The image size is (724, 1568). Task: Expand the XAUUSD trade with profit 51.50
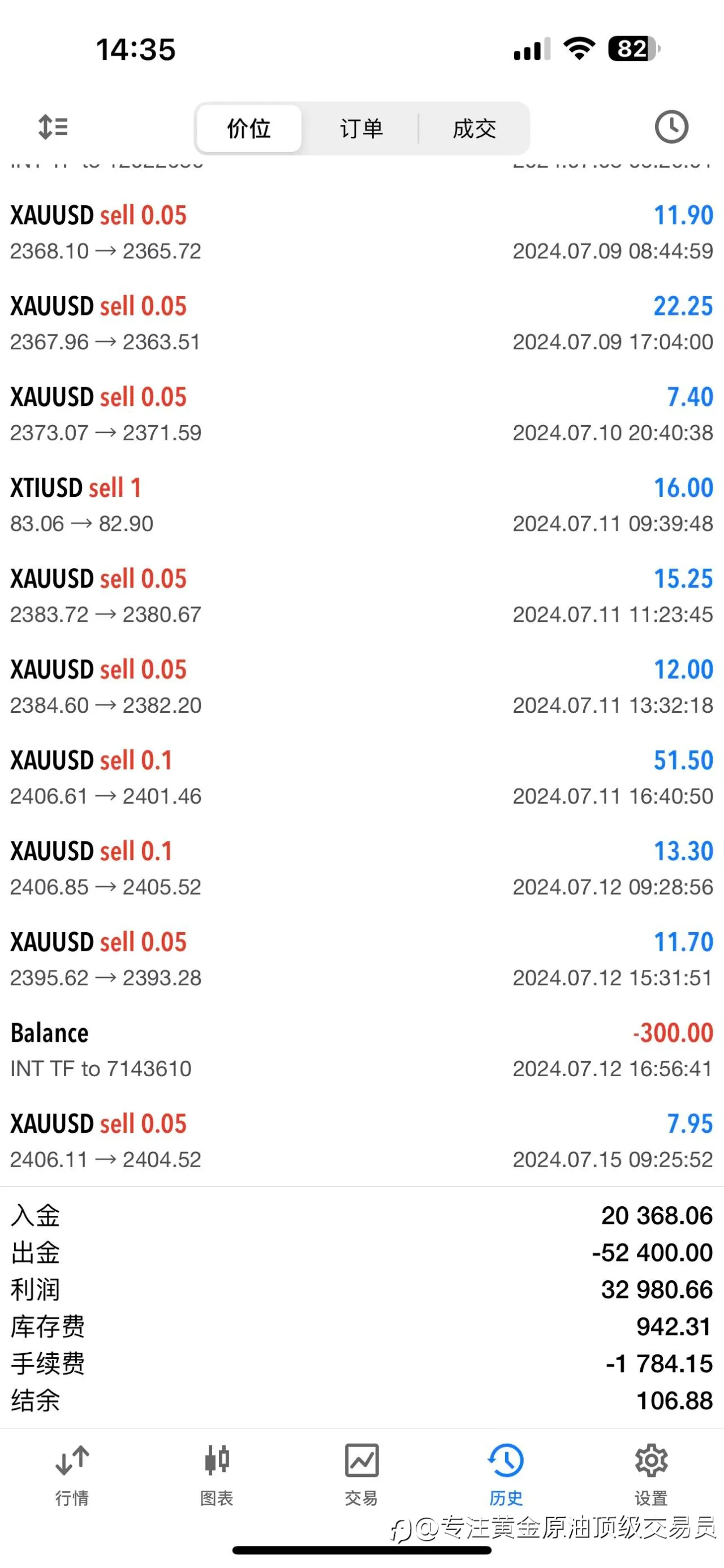coord(361,777)
